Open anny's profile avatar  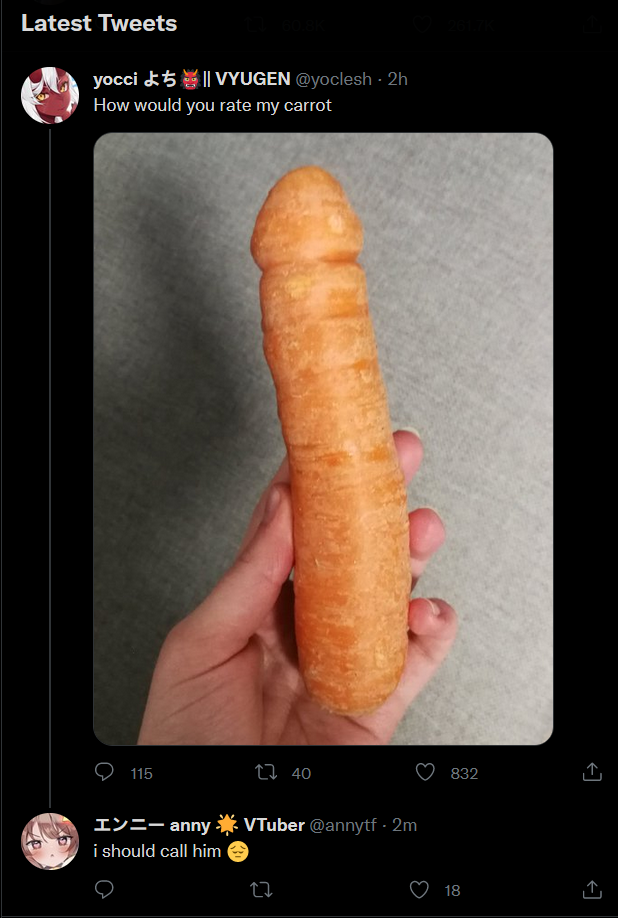tap(50, 841)
